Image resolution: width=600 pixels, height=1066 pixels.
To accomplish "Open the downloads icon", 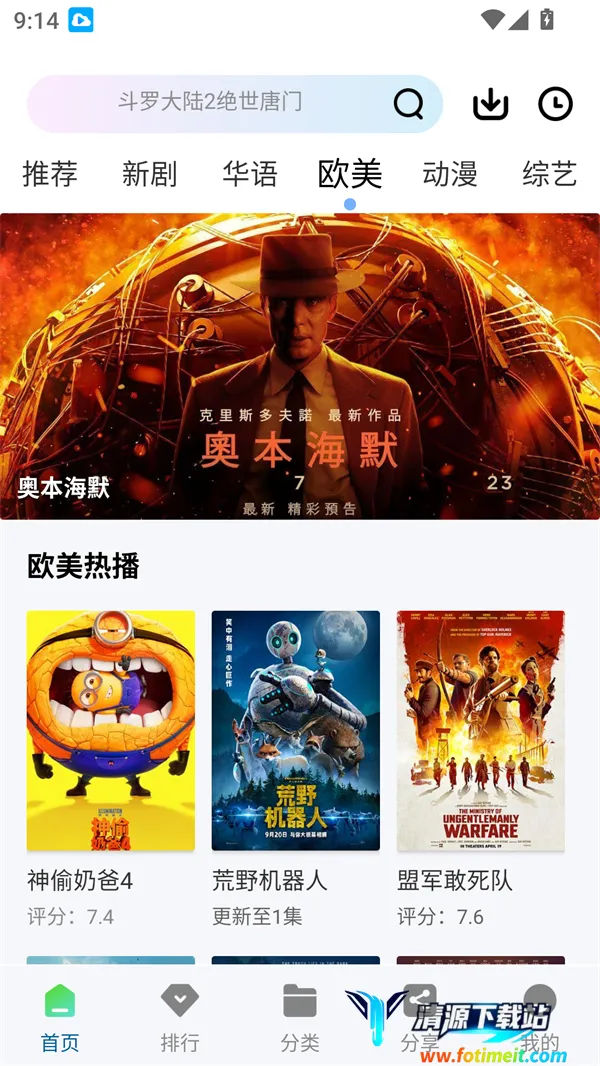I will 490,104.
